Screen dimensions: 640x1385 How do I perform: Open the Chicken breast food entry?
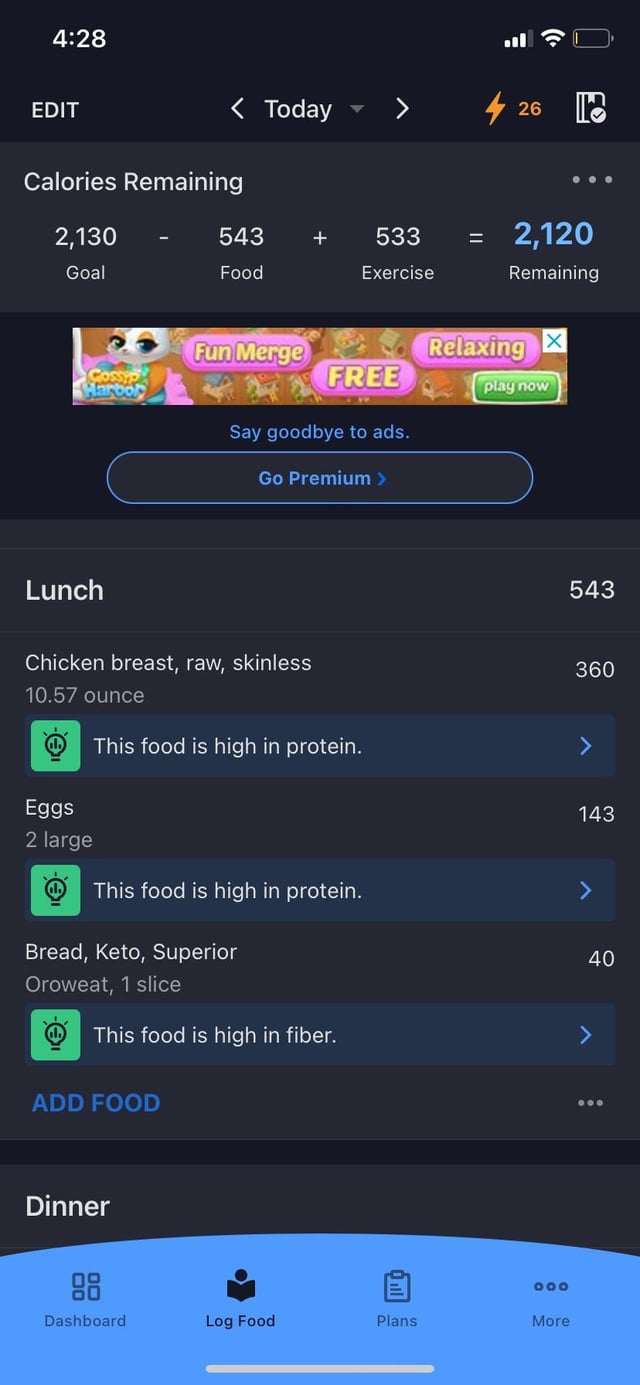[320, 678]
